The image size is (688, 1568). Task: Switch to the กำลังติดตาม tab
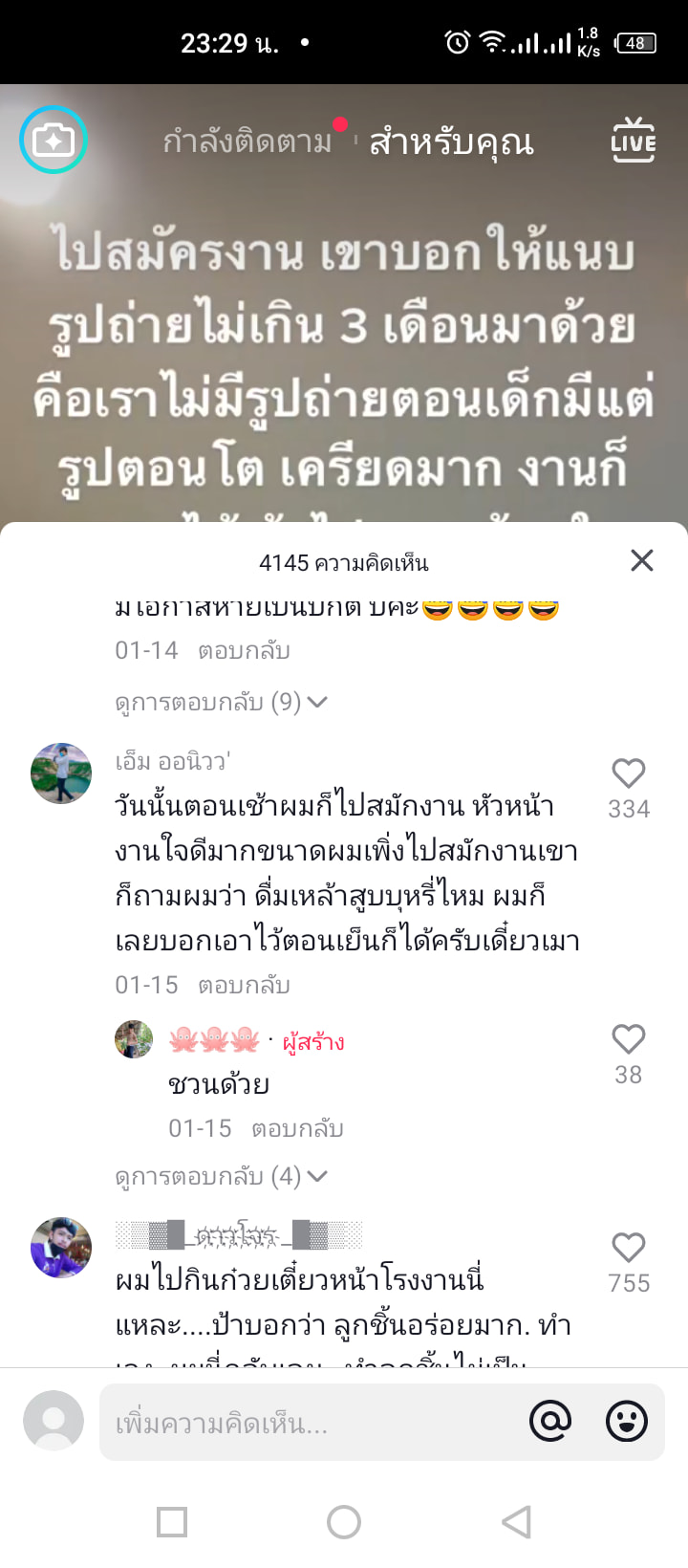click(x=247, y=142)
